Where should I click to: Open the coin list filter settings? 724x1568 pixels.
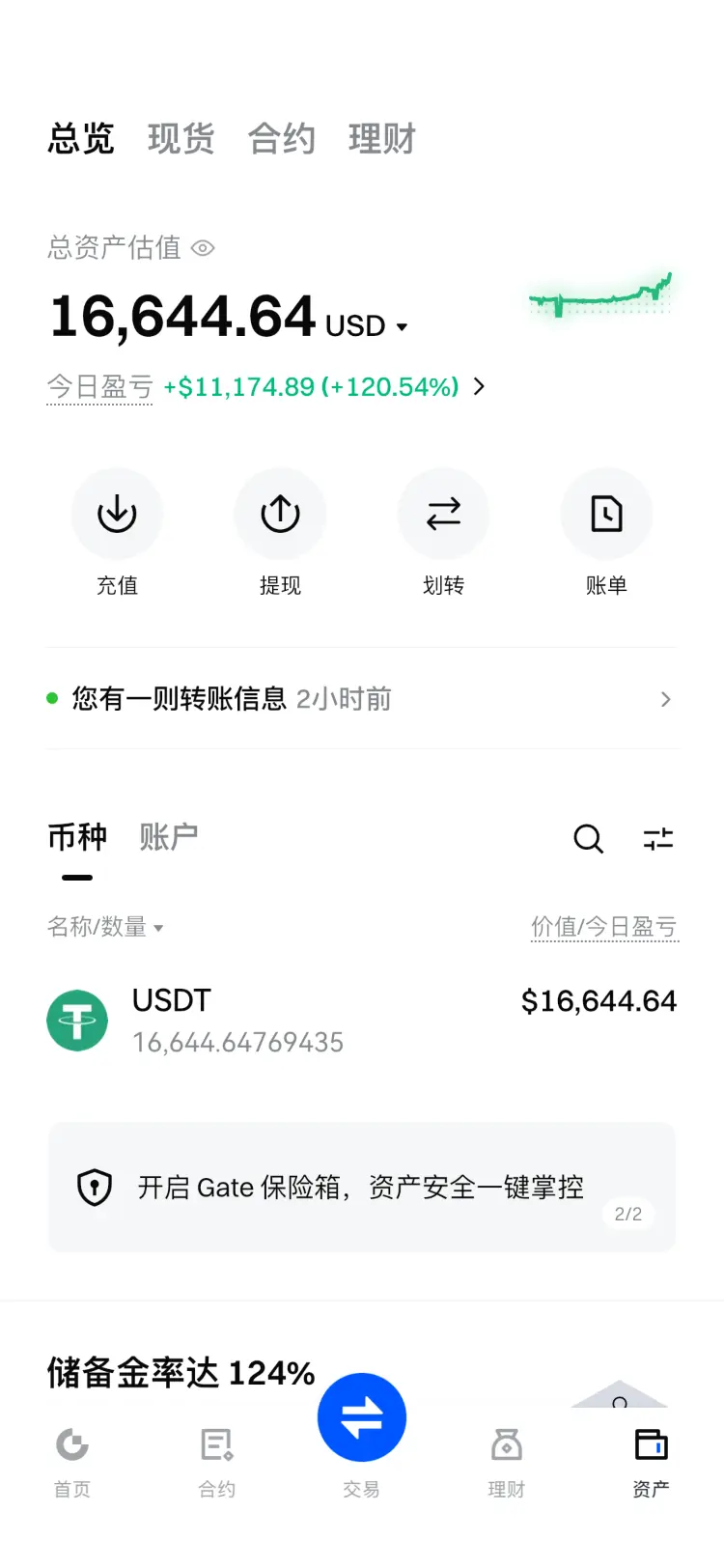pos(658,839)
